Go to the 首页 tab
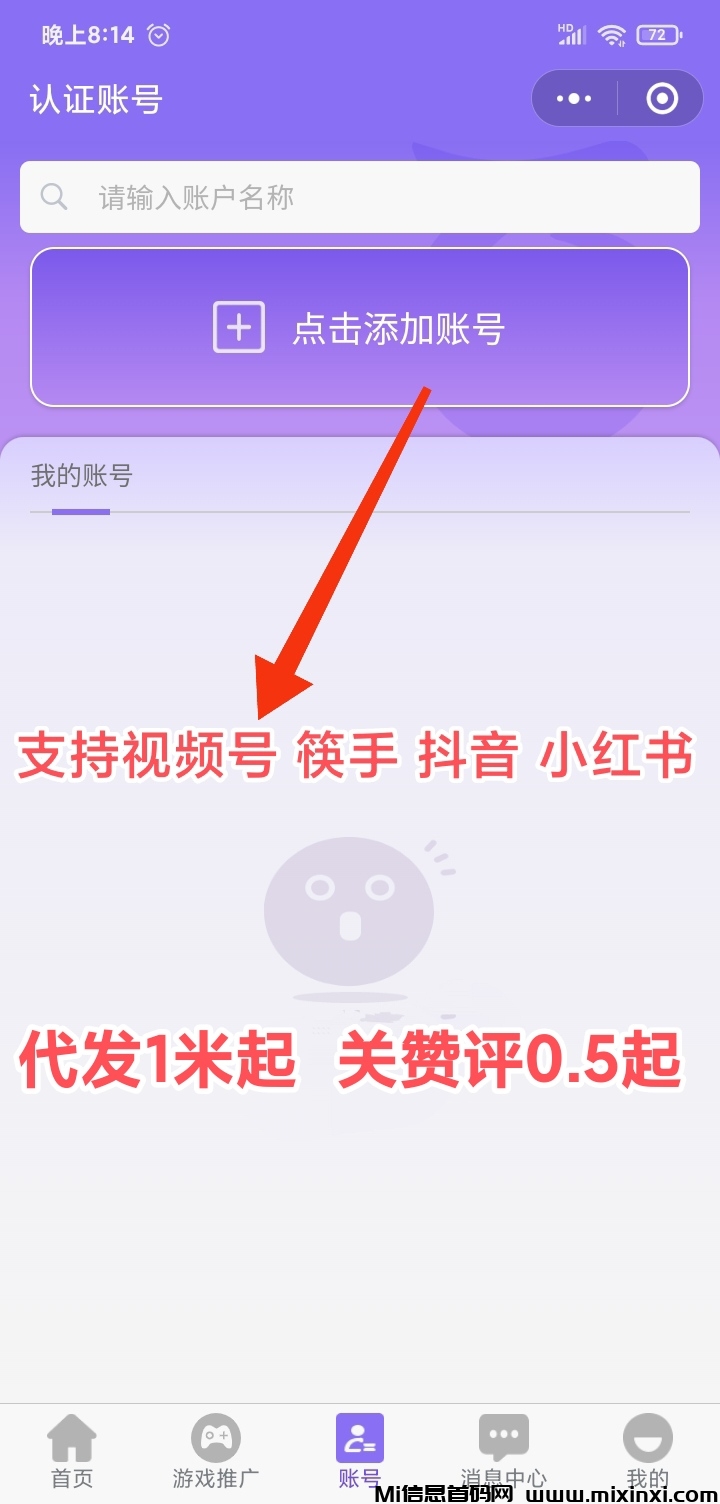Screen dimensions: 720x1504 pyautogui.click(x=72, y=1450)
